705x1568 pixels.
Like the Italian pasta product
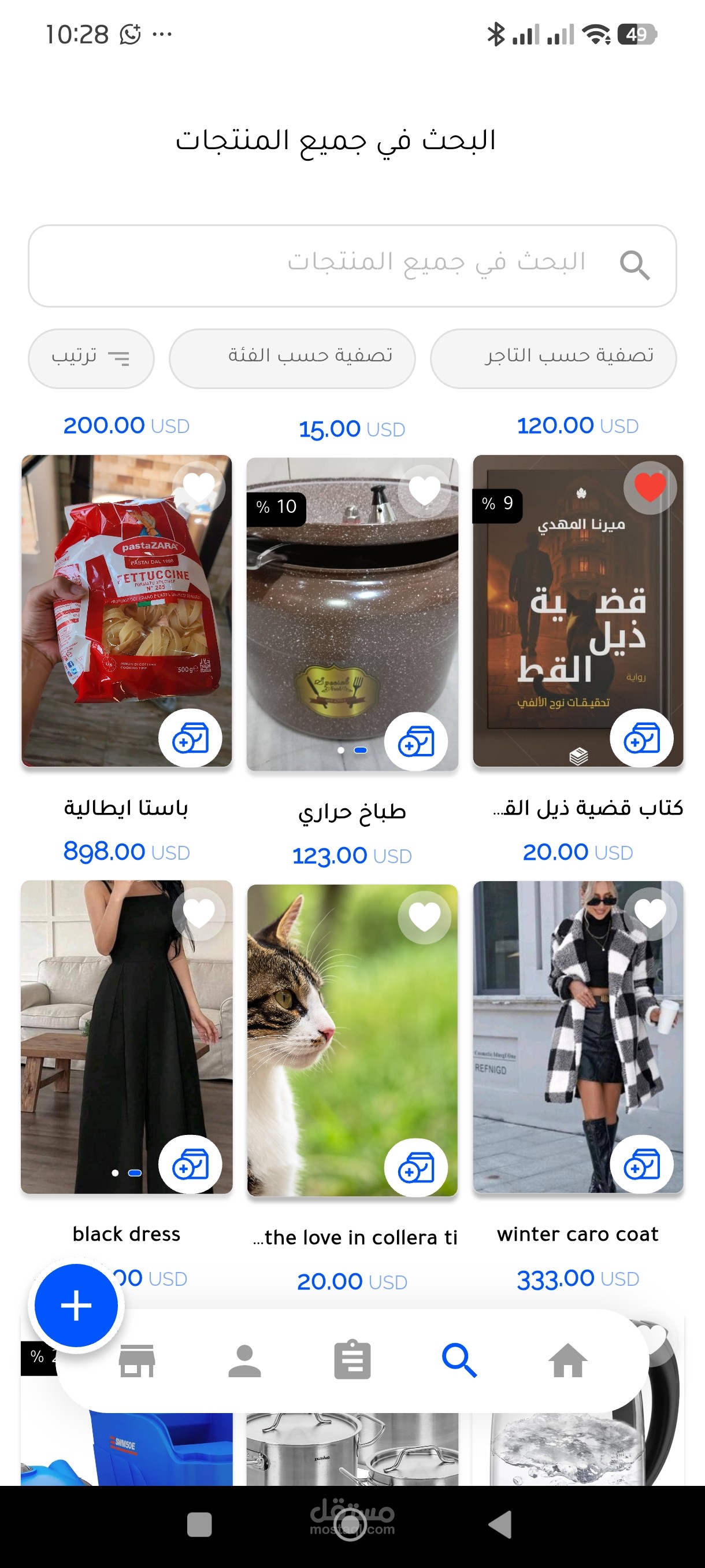[x=199, y=487]
